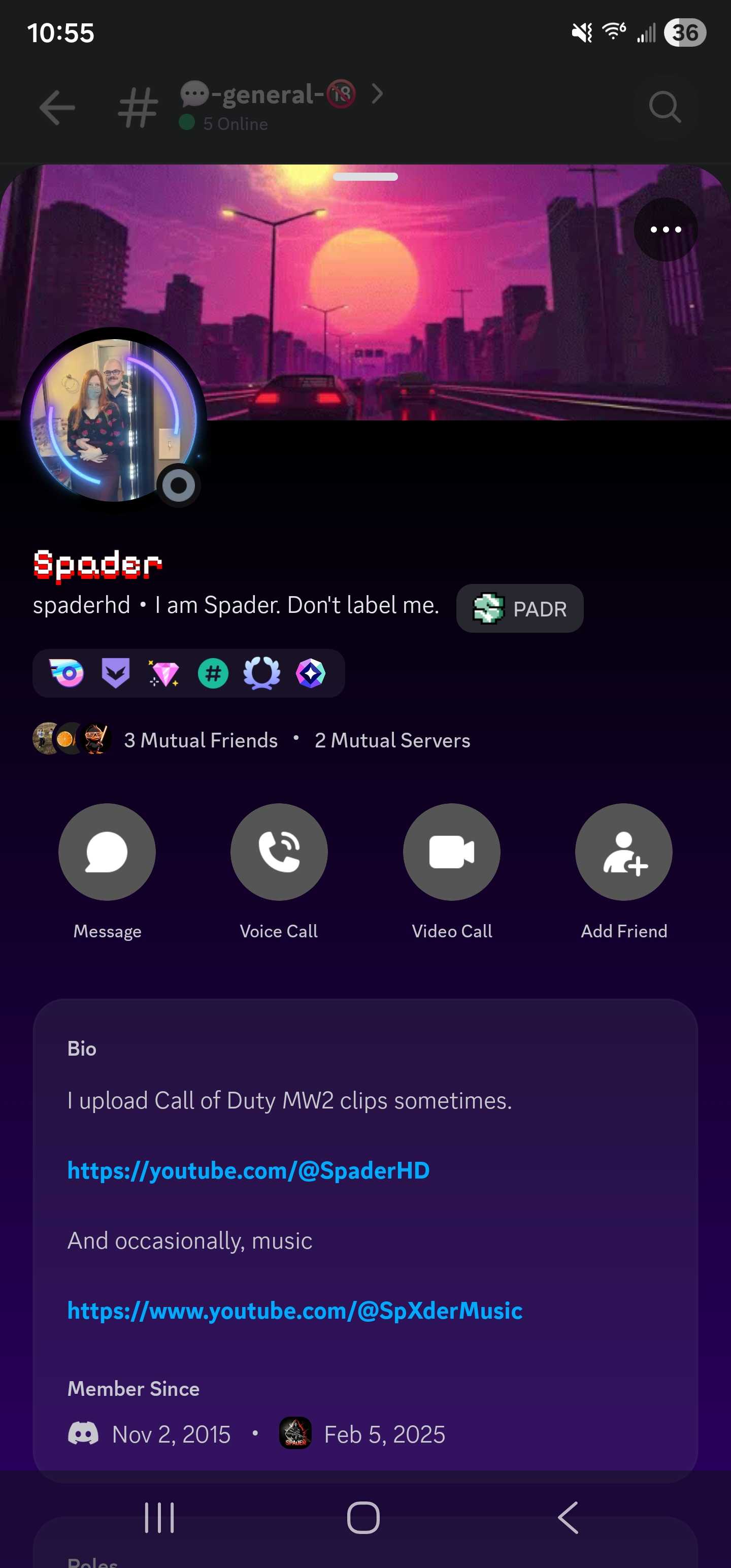View Spader's profile picture
Image resolution: width=731 pixels, height=1568 pixels.
(x=114, y=420)
